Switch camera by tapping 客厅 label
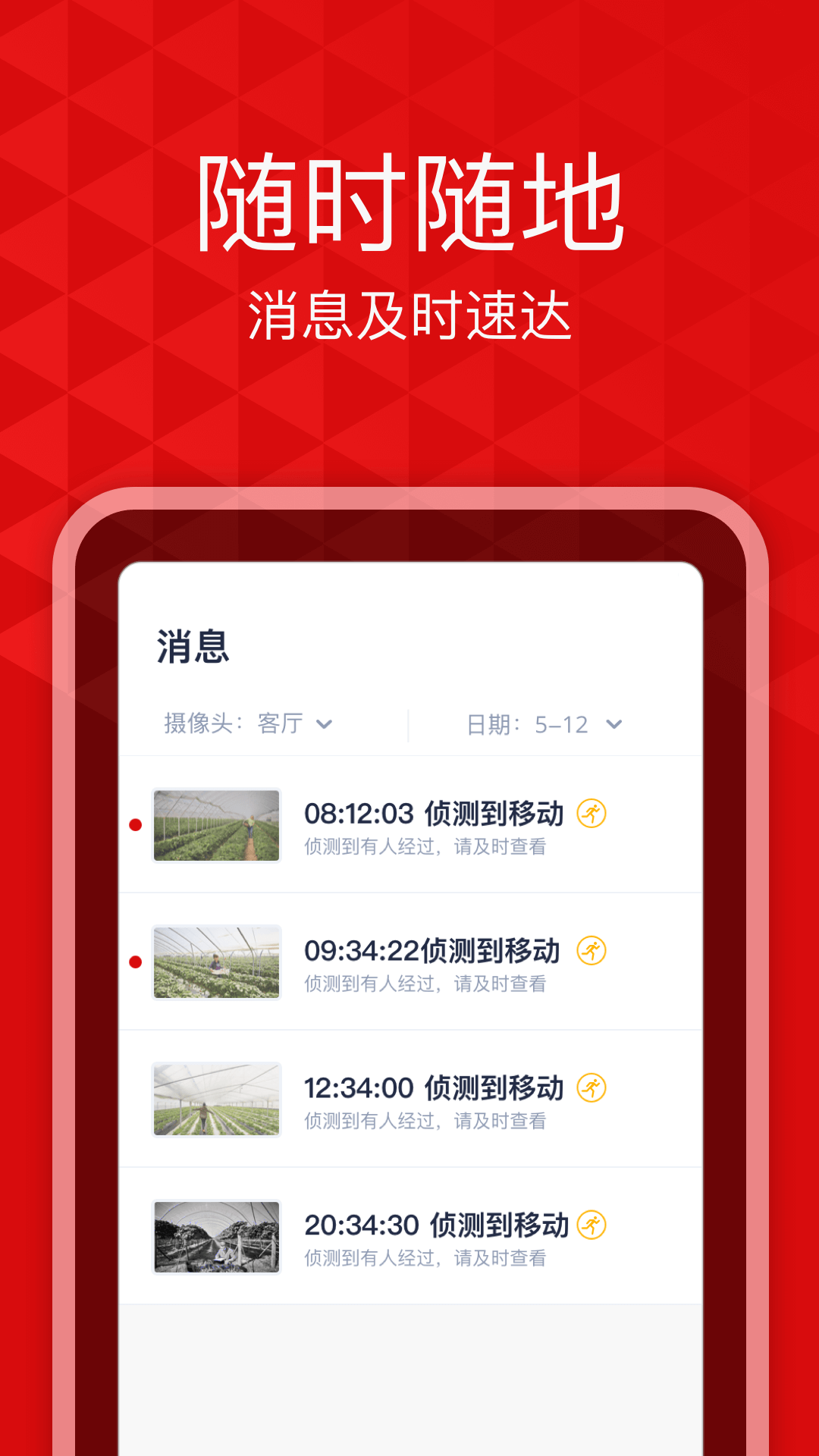This screenshot has width=819, height=1456. (280, 724)
